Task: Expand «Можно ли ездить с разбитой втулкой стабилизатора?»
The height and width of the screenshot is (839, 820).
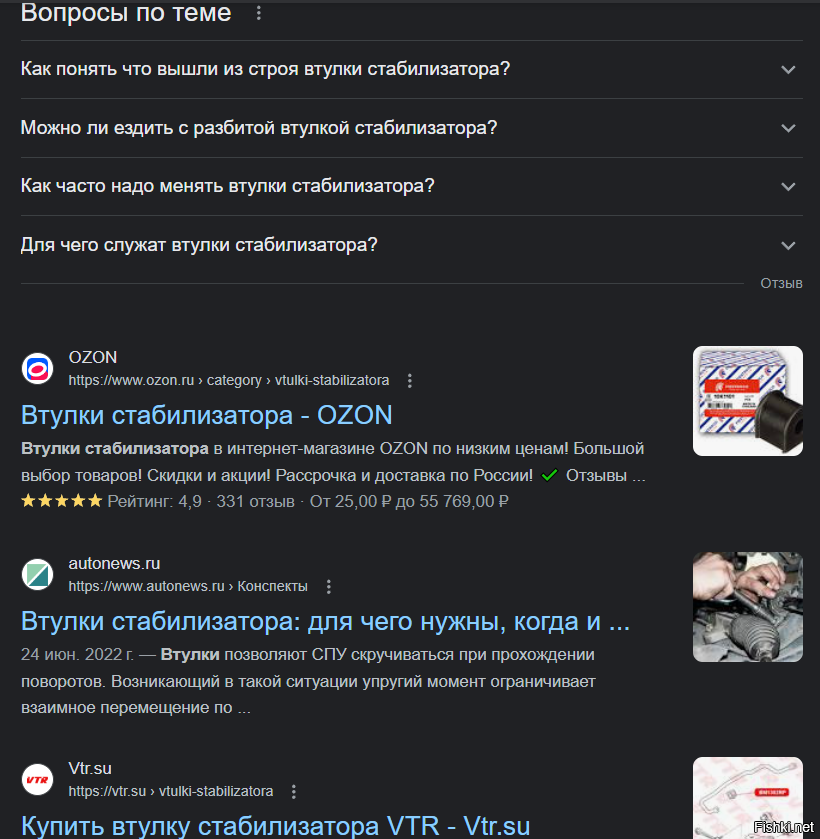Action: click(259, 128)
